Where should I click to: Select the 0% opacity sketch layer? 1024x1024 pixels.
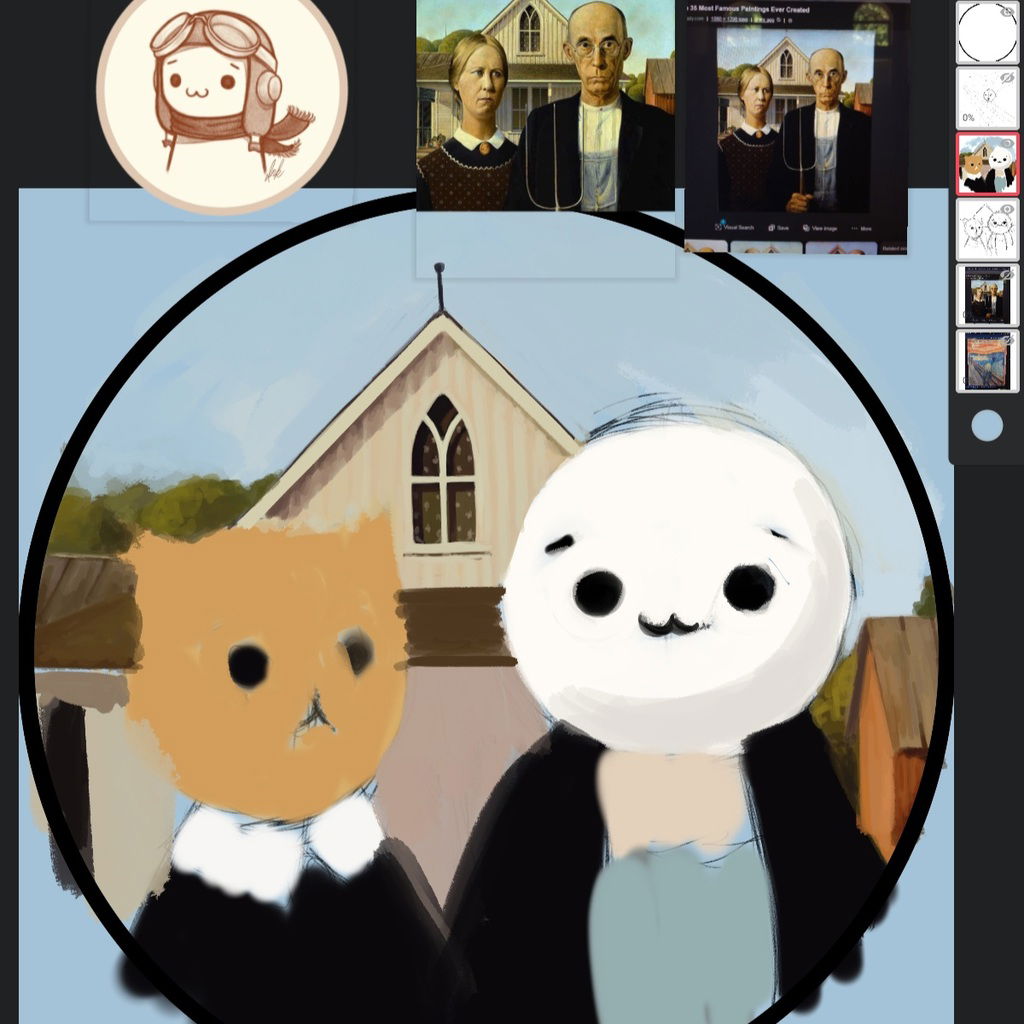tap(982, 102)
